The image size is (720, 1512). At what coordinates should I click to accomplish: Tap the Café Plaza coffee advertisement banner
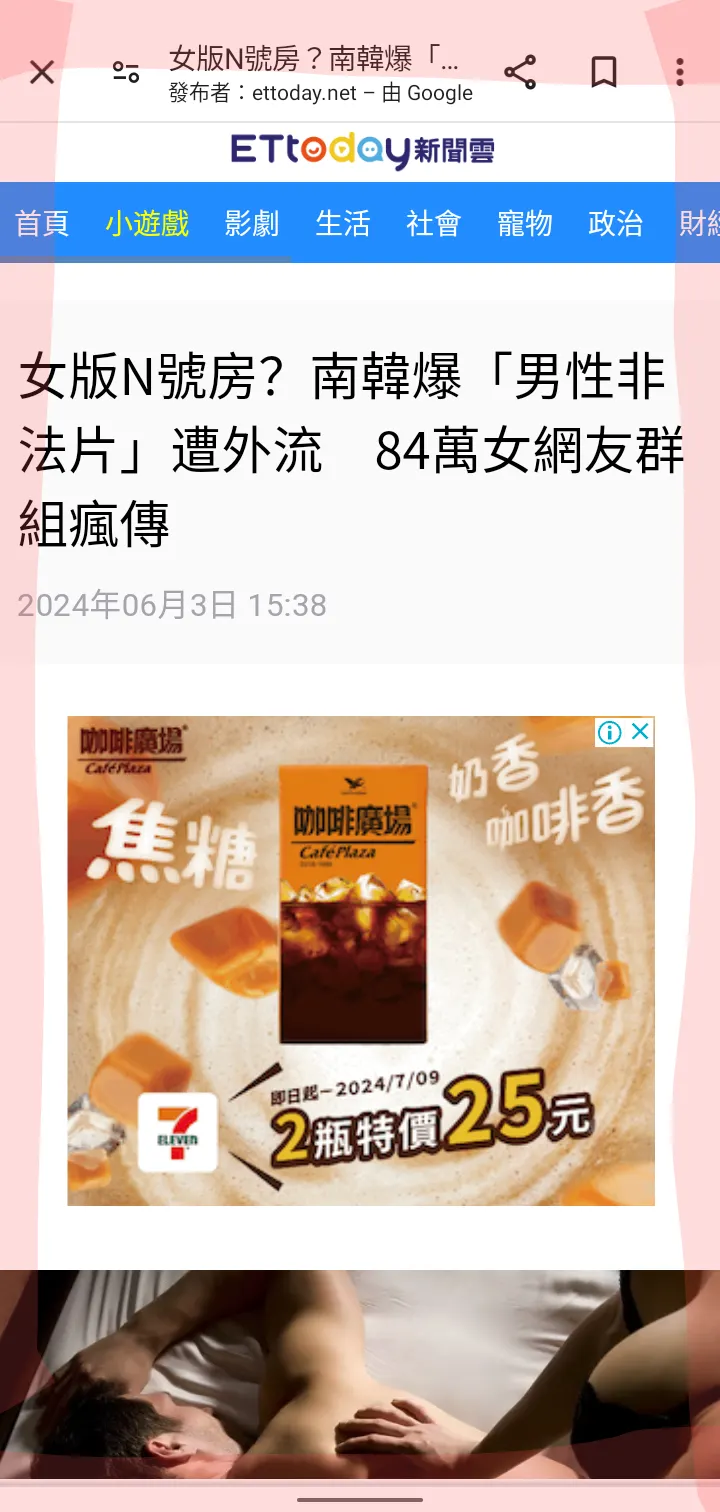click(x=360, y=960)
